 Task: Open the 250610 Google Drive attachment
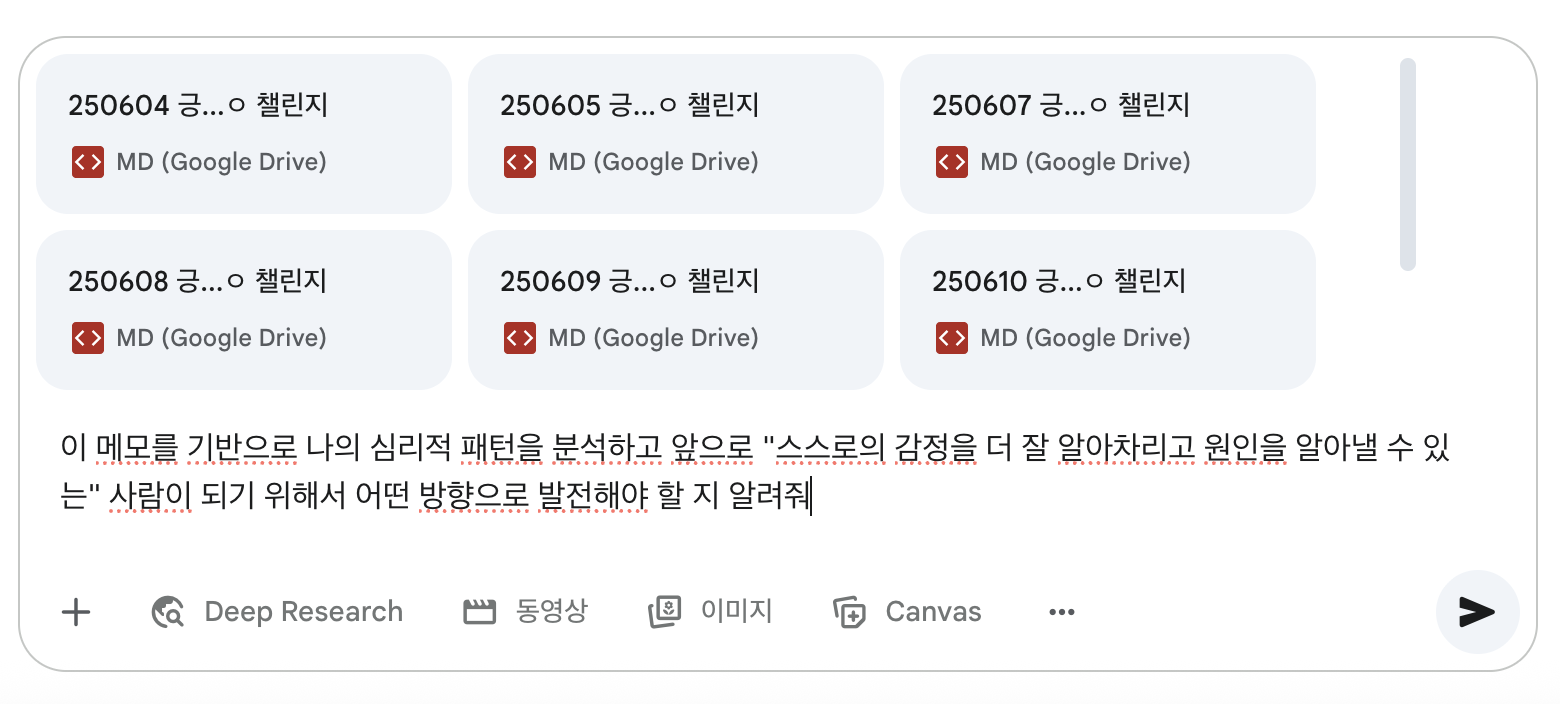pos(1107,309)
